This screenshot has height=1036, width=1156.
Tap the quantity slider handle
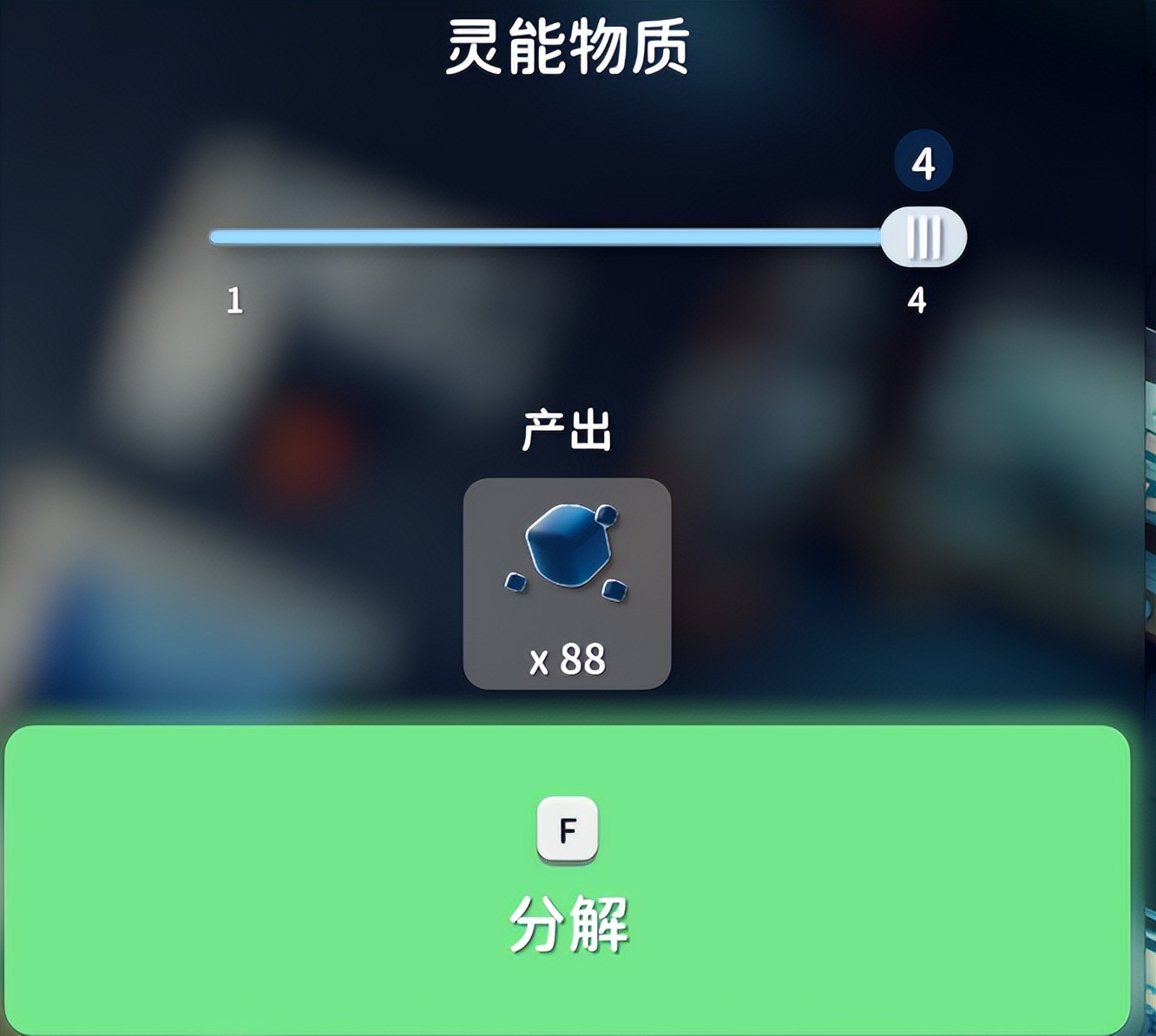tap(923, 237)
